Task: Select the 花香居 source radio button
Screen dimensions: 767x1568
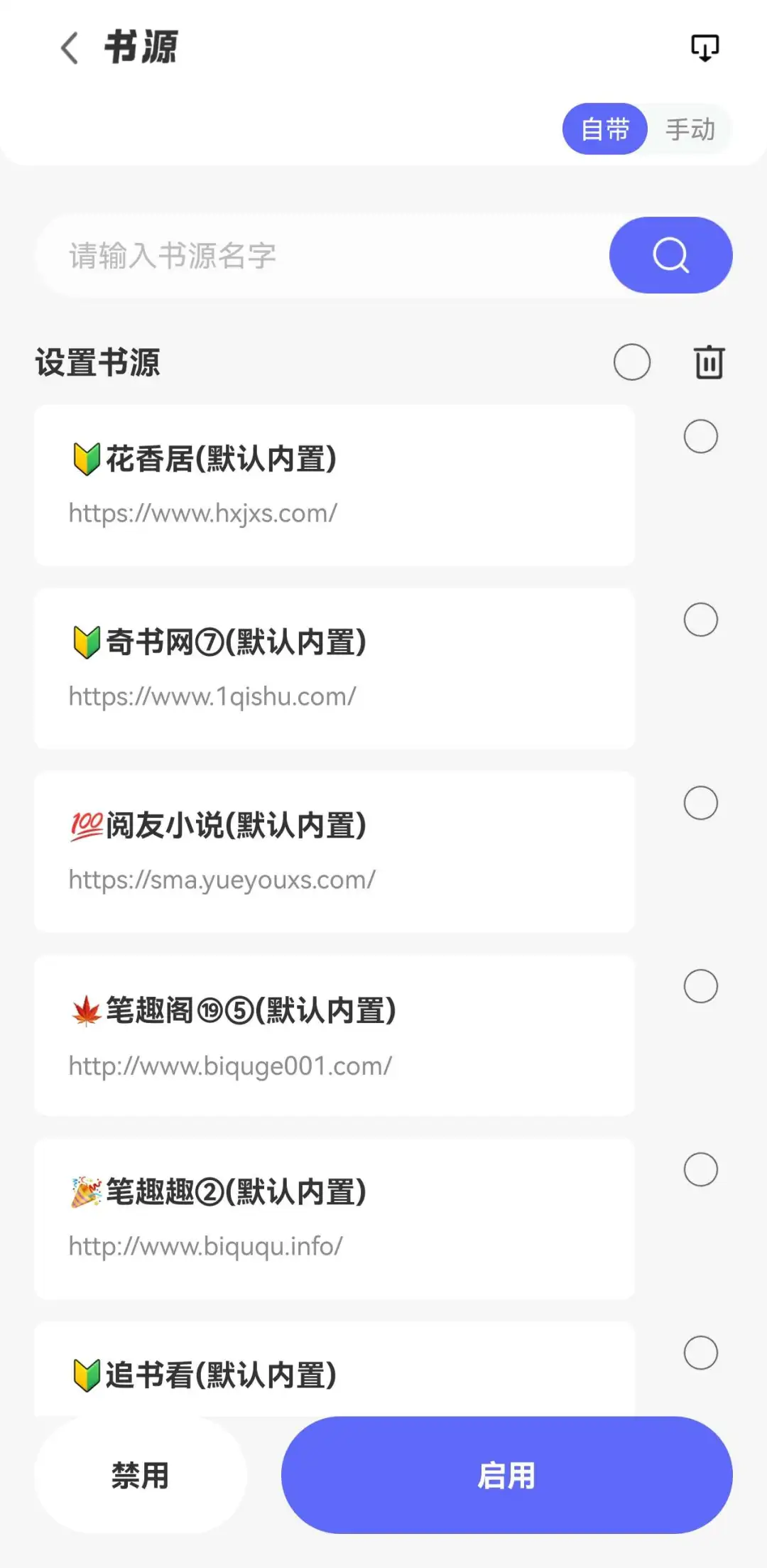Action: tap(701, 436)
